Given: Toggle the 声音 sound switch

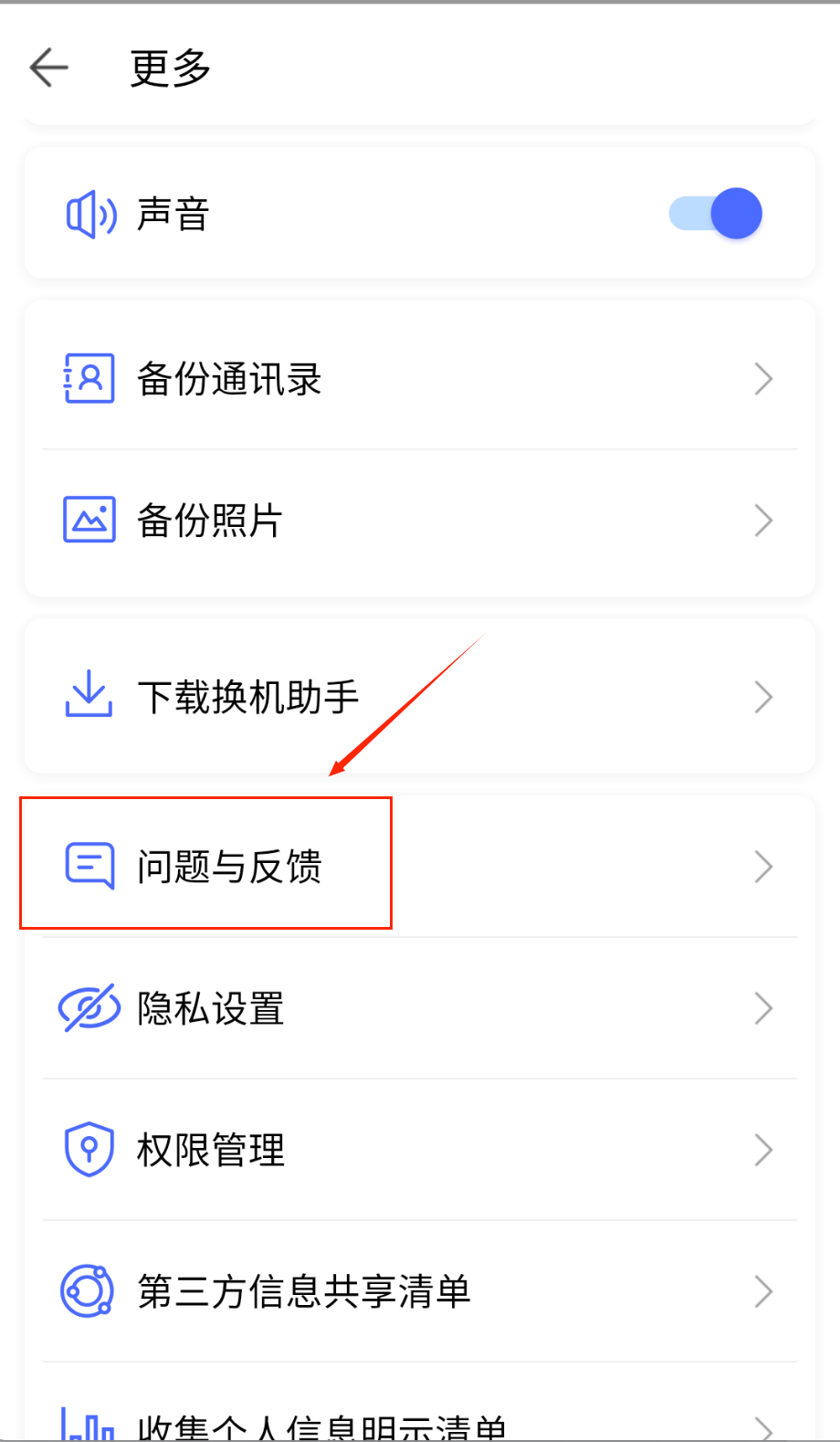Looking at the screenshot, I should 716,214.
